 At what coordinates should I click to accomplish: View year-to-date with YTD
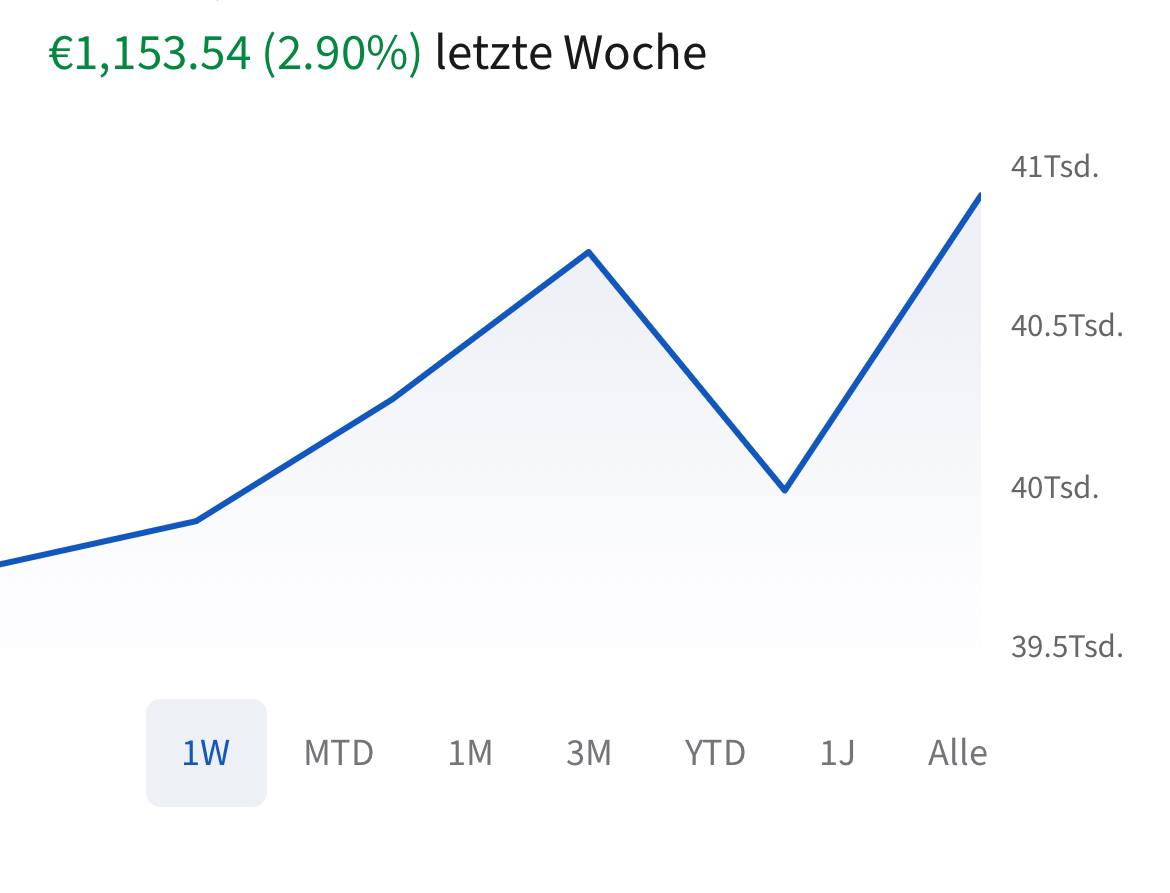point(714,752)
